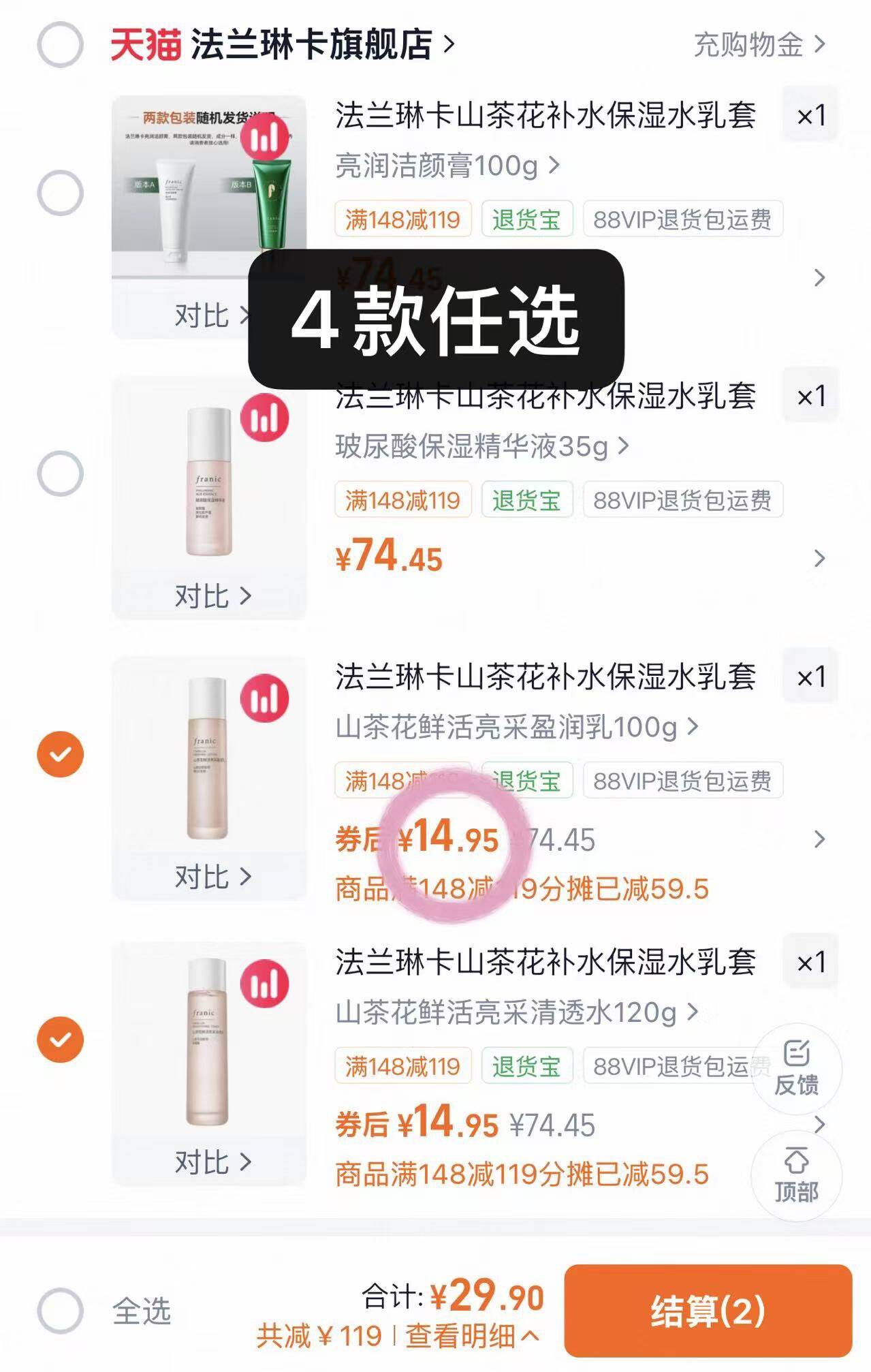Screen dimensions: 871x1372
Task: Change the 亮润洁颜膏100g variant option
Action: click(x=447, y=166)
